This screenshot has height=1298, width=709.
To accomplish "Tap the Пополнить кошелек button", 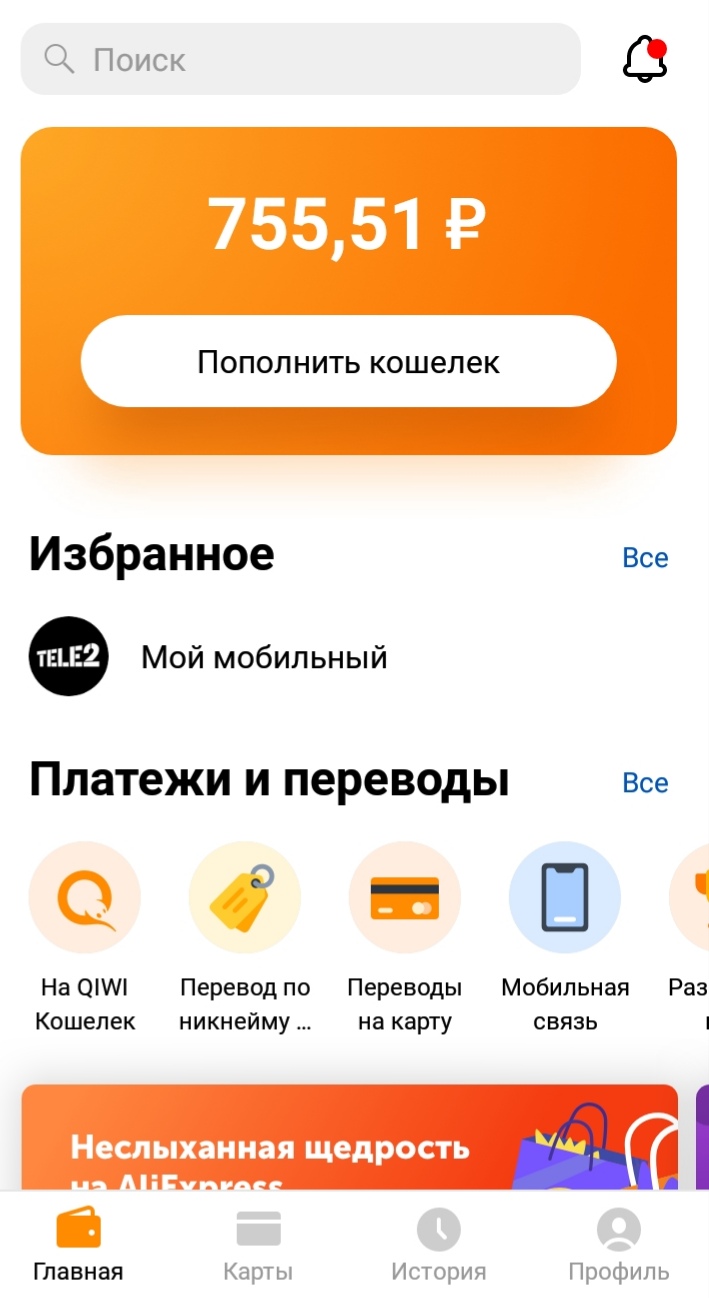I will (x=348, y=361).
